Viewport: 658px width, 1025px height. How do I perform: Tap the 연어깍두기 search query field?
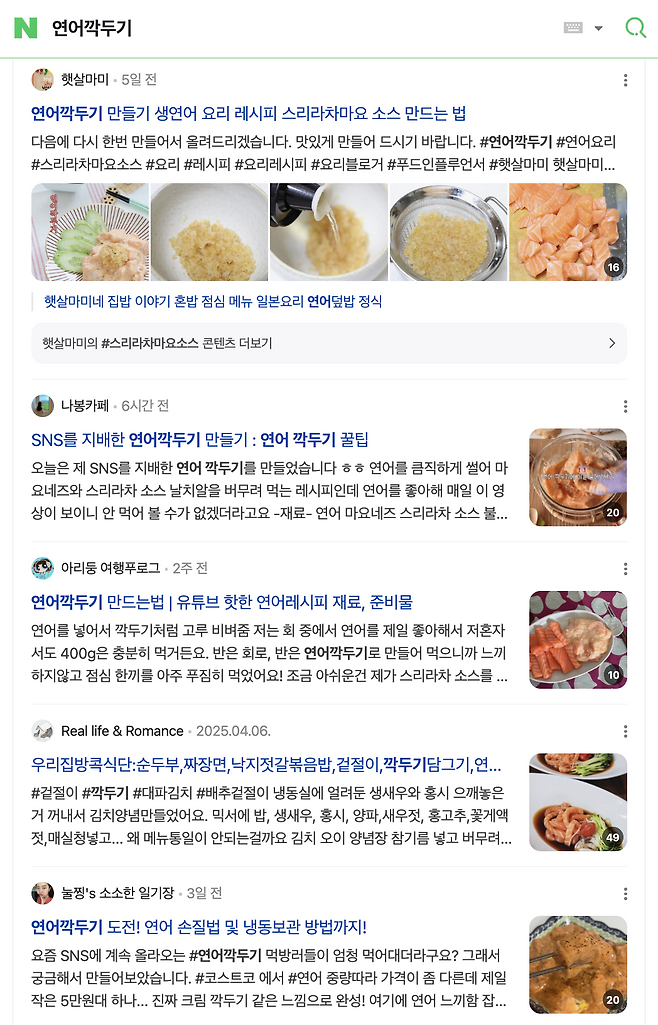pos(300,28)
